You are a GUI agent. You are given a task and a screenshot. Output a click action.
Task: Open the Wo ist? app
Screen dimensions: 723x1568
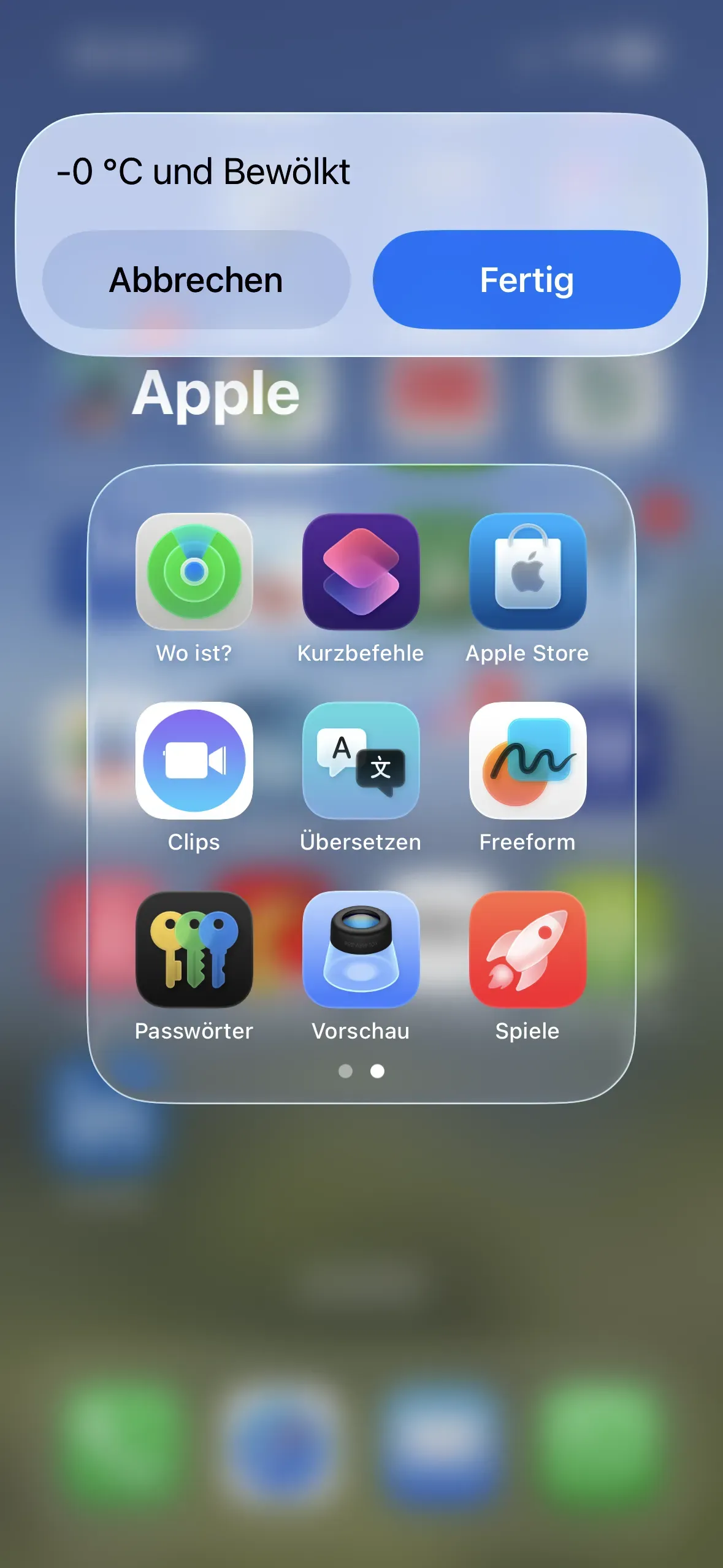click(x=194, y=572)
